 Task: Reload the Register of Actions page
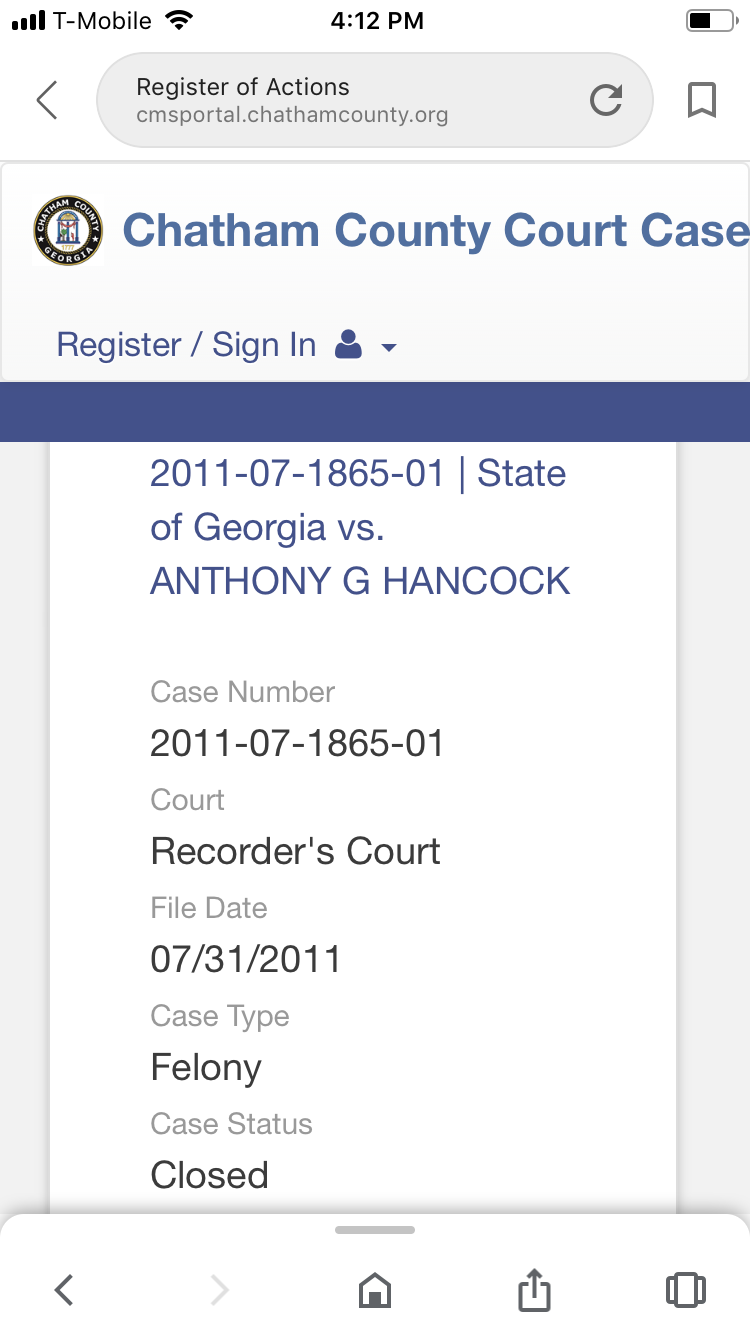point(606,100)
